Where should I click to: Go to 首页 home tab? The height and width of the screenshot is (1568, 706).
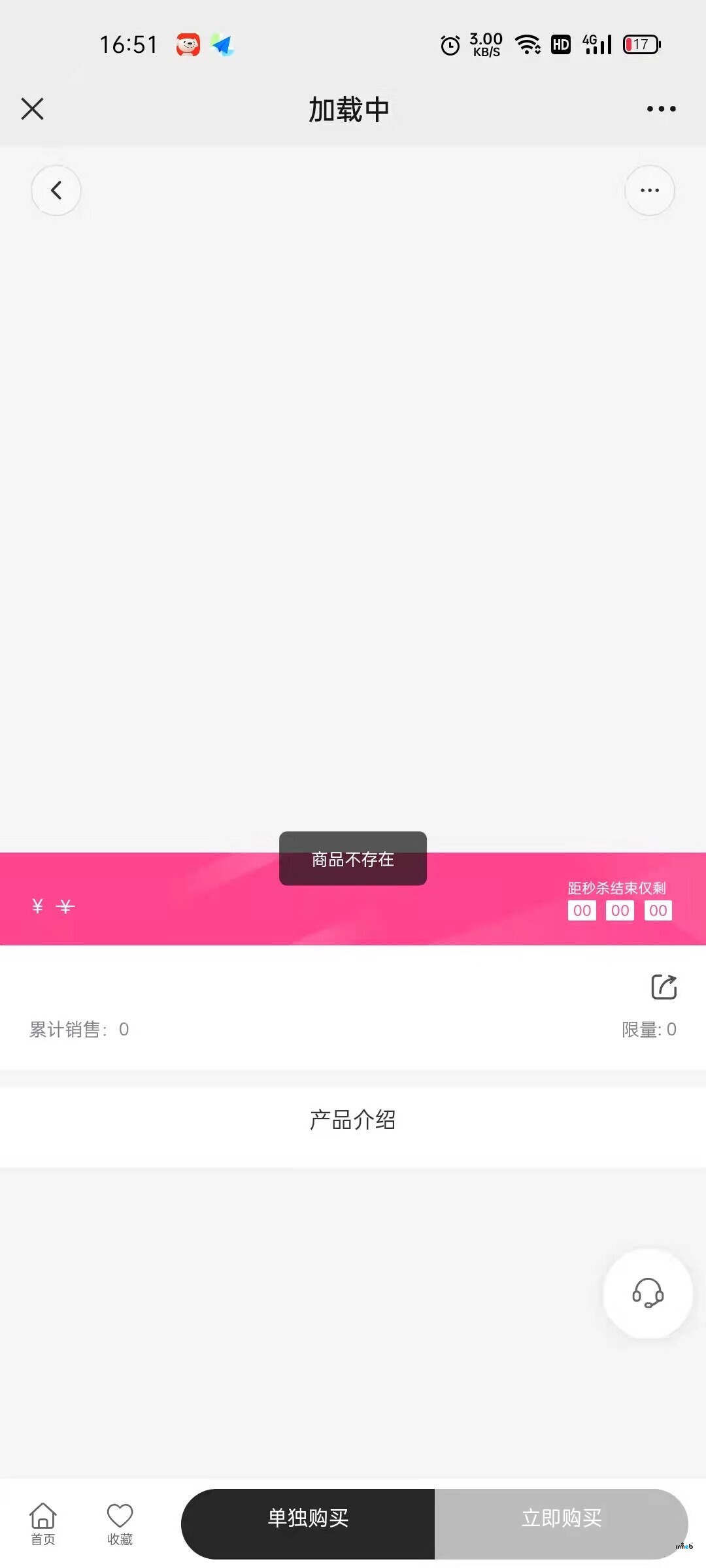click(x=43, y=1524)
